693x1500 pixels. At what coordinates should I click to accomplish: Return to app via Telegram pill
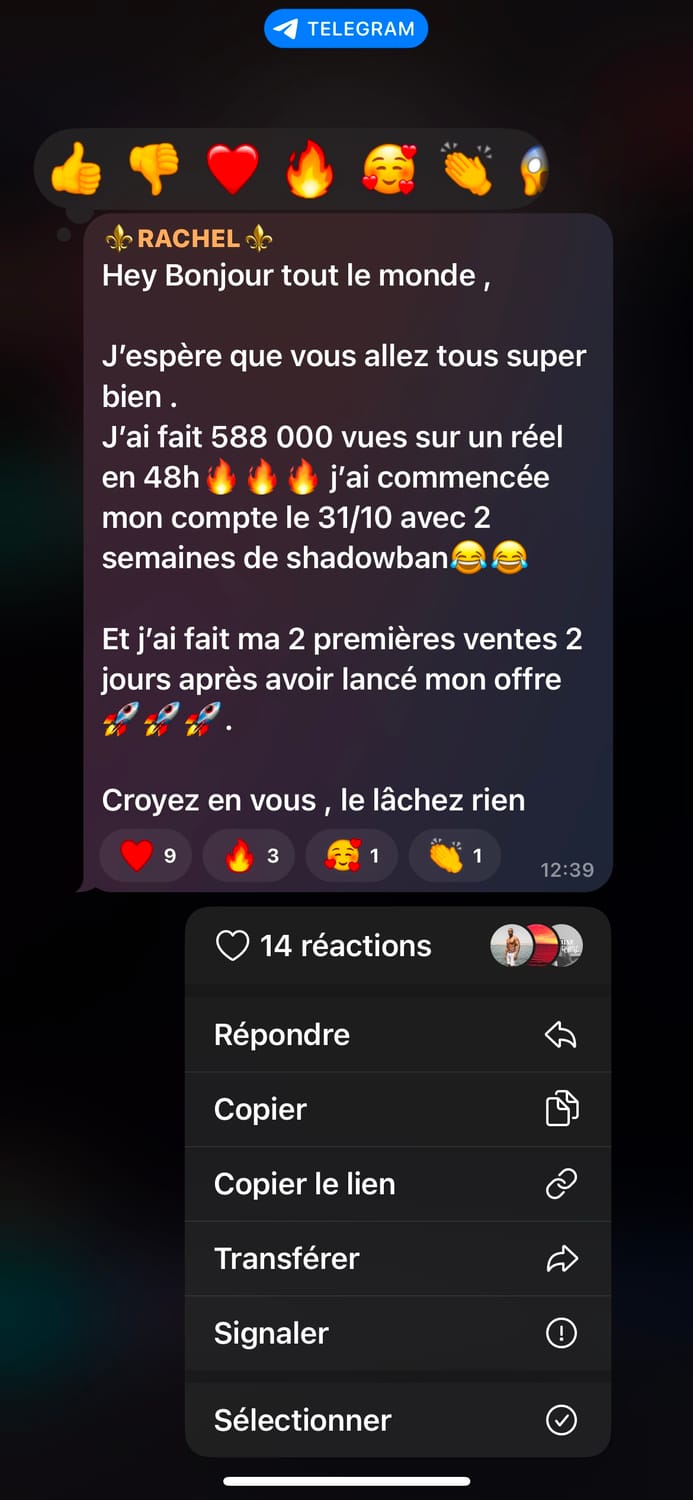[x=346, y=29]
